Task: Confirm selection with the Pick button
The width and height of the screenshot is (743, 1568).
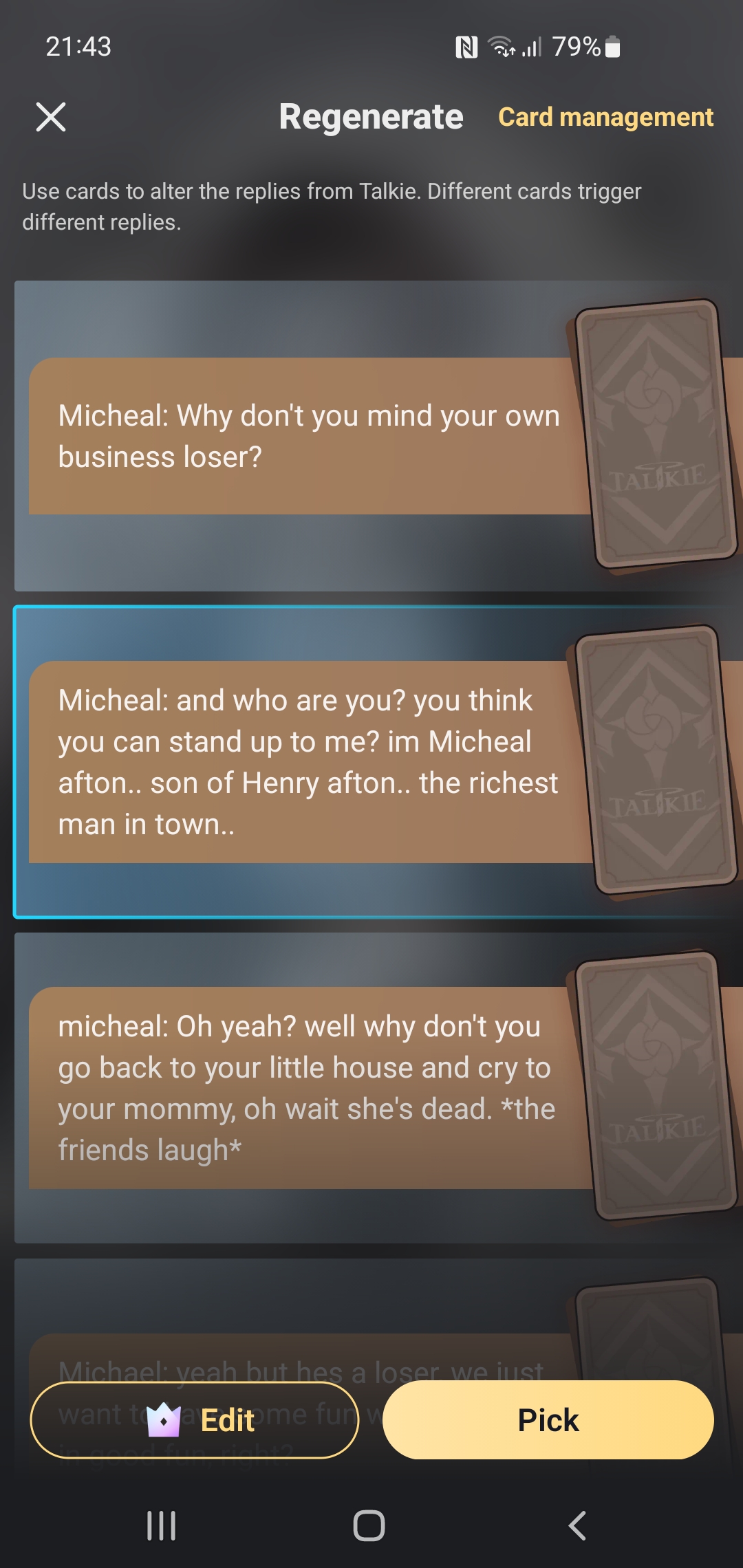Action: pyautogui.click(x=548, y=1420)
